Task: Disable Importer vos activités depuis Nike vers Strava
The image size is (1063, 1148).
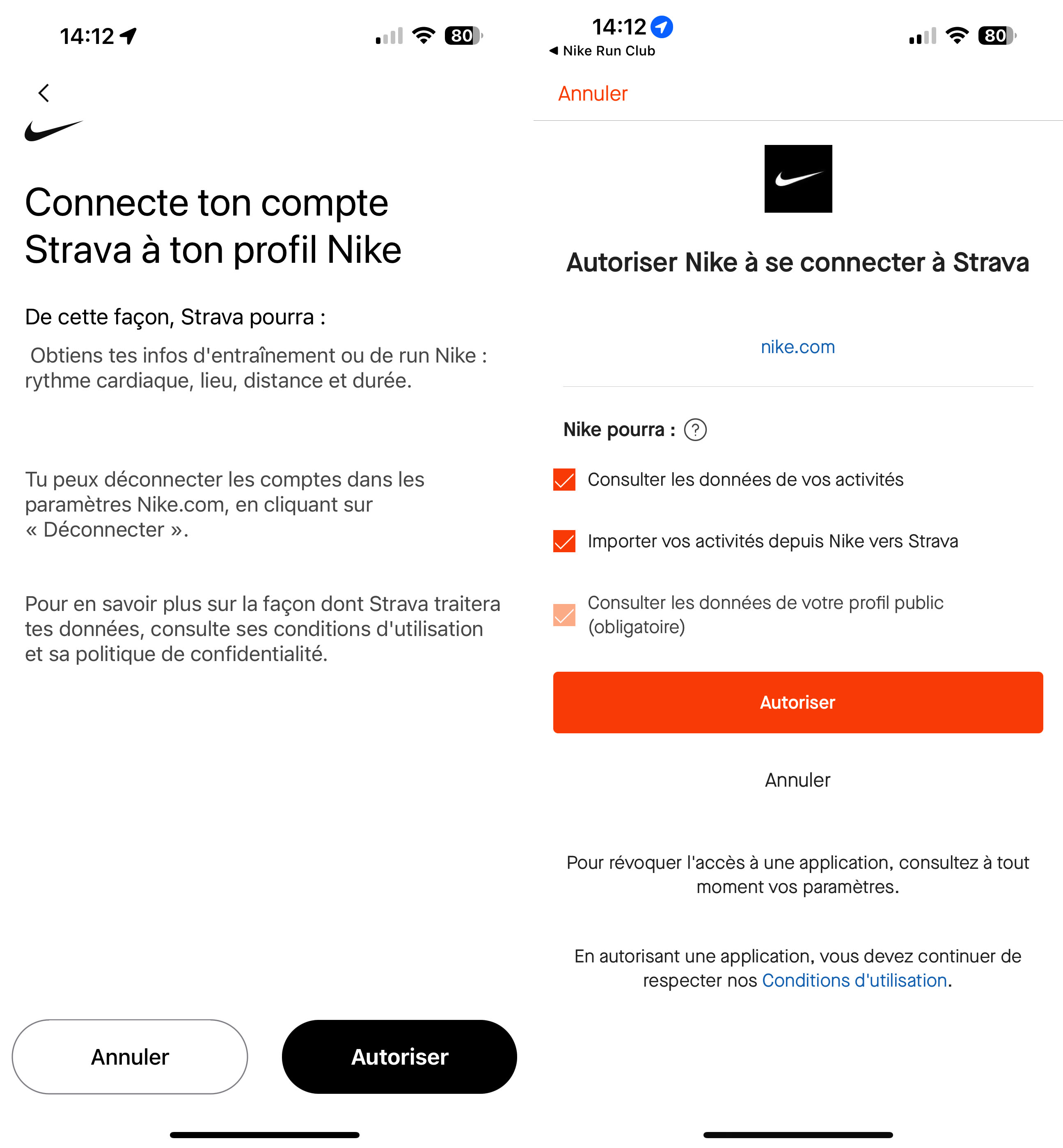Action: [564, 542]
